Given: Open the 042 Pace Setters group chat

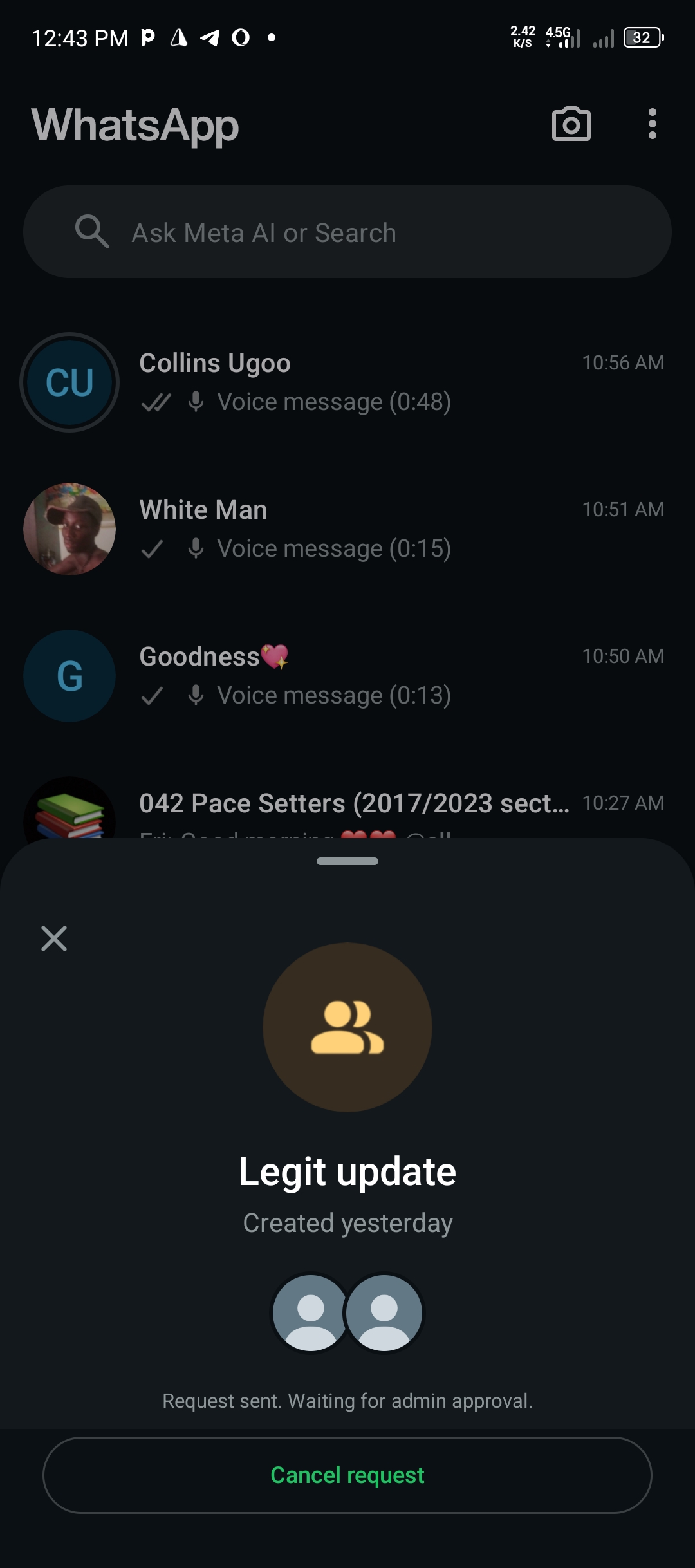Looking at the screenshot, I should pos(354,805).
